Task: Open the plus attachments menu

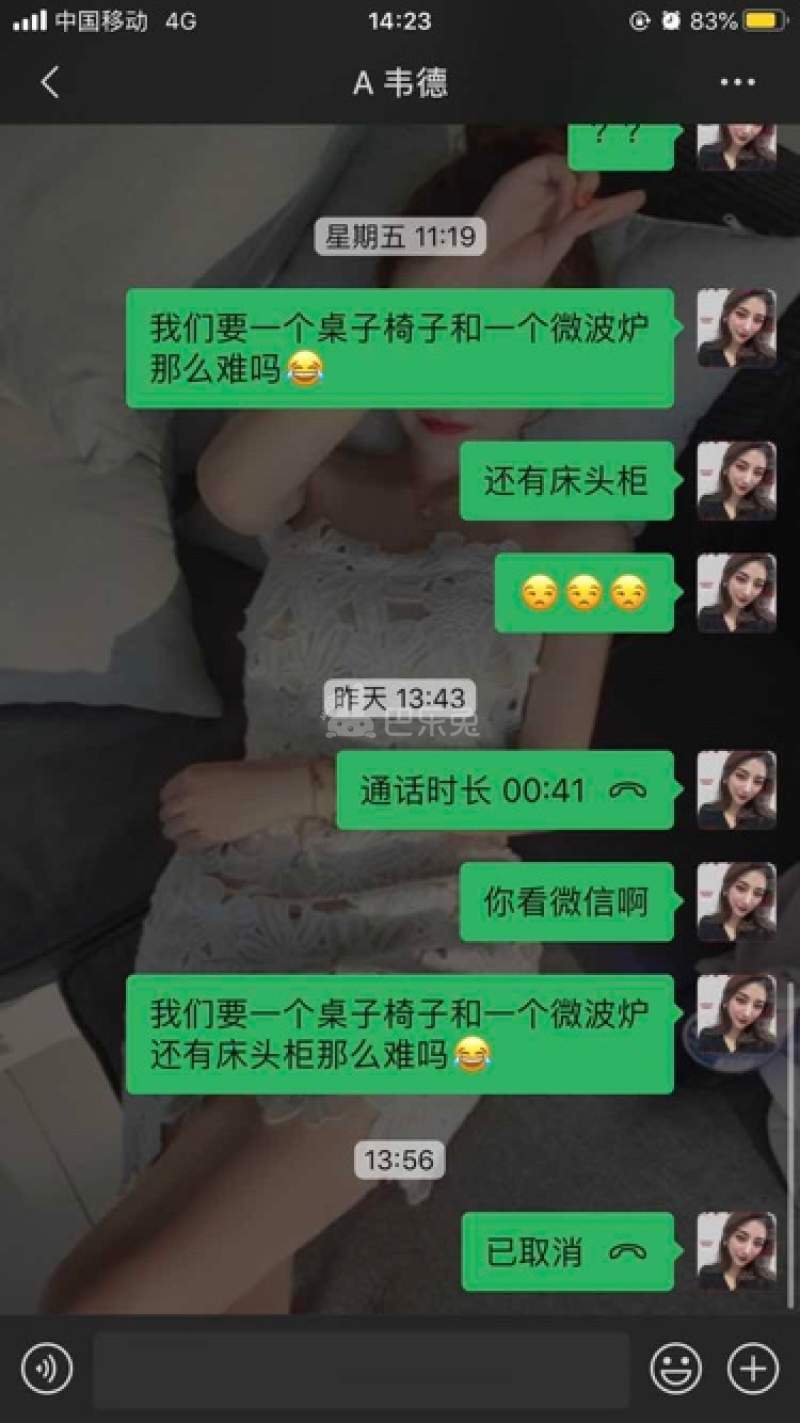Action: [752, 1367]
